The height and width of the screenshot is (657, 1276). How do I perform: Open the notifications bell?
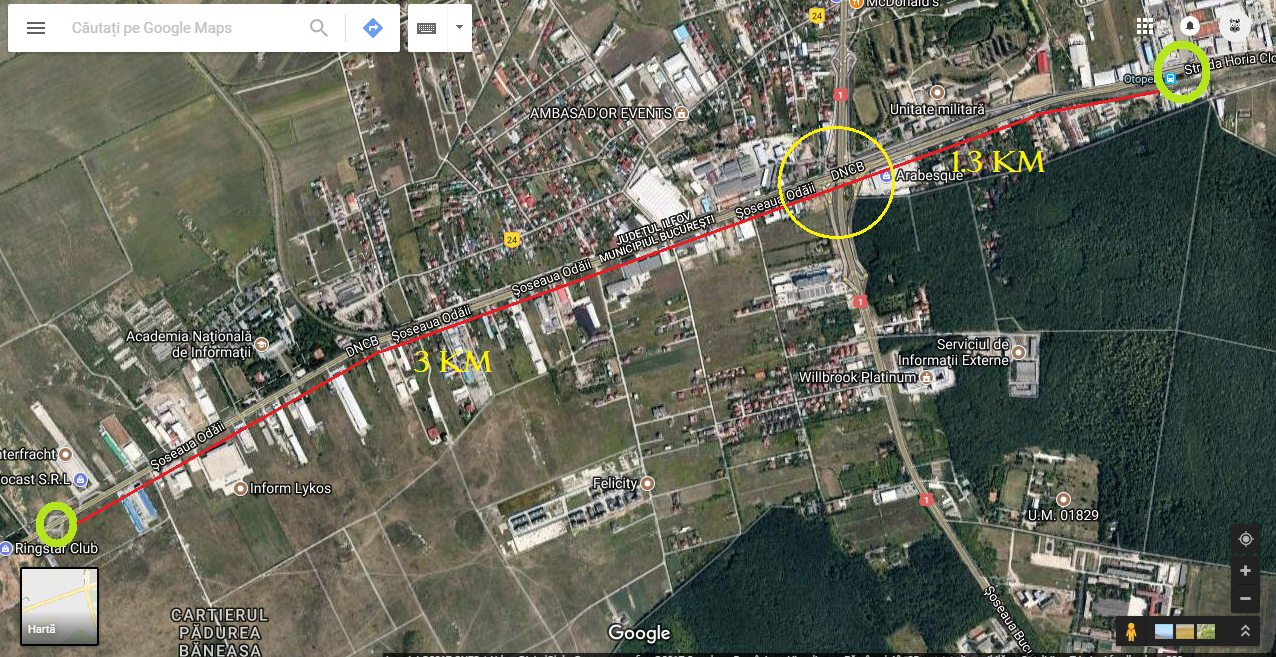pos(1190,26)
